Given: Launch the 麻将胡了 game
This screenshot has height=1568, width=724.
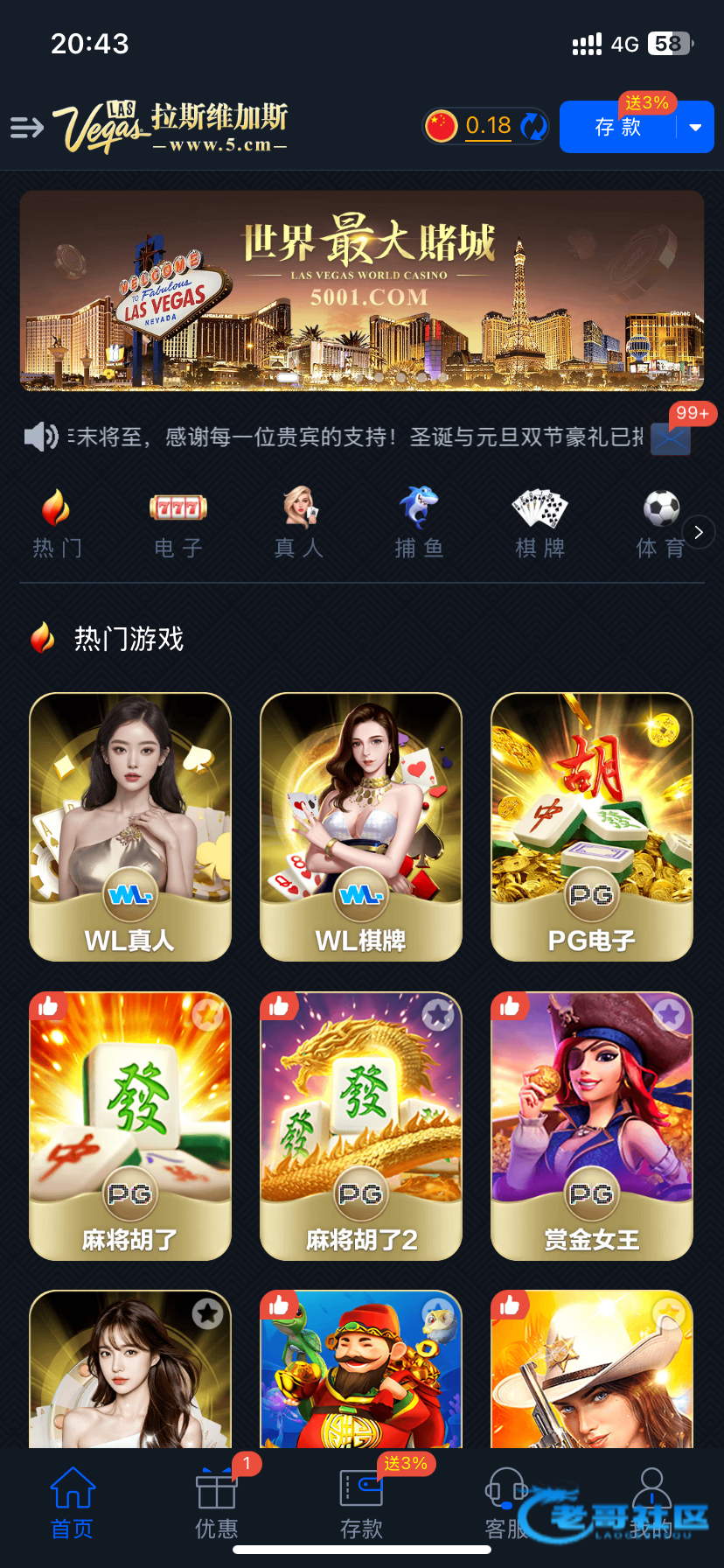Looking at the screenshot, I should tap(130, 1125).
